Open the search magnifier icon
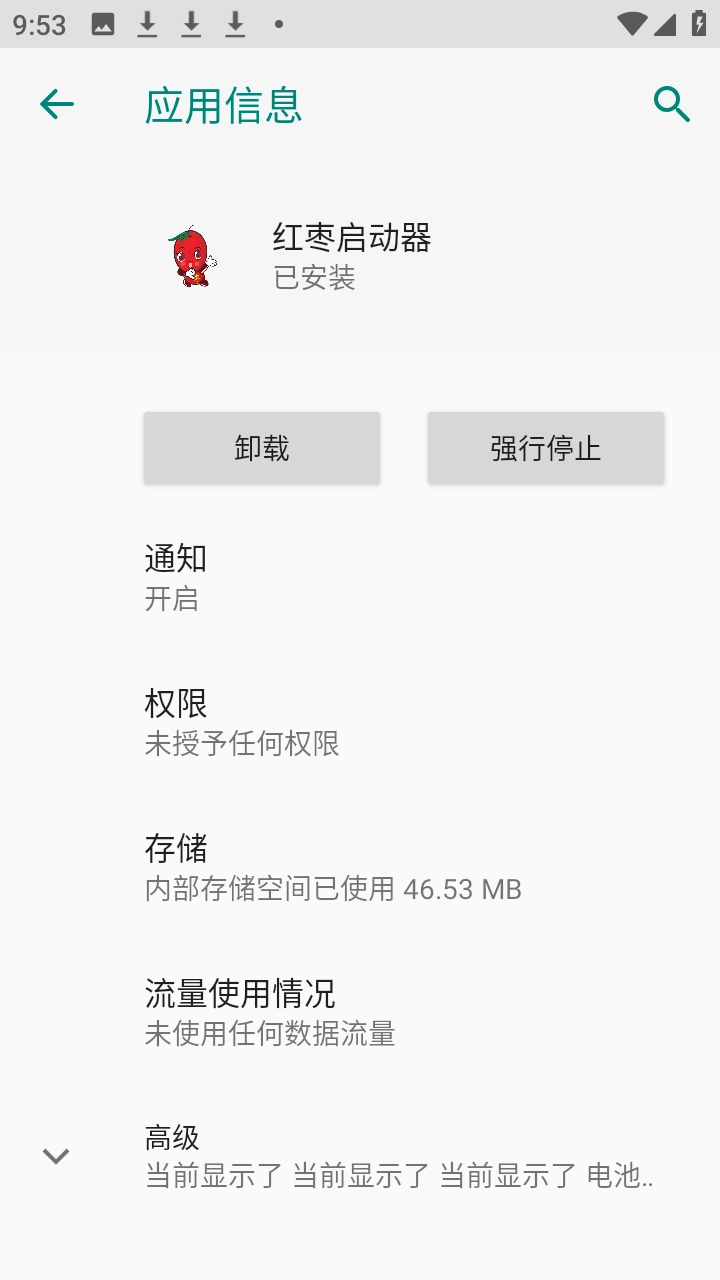The height and width of the screenshot is (1280, 720). (x=671, y=104)
